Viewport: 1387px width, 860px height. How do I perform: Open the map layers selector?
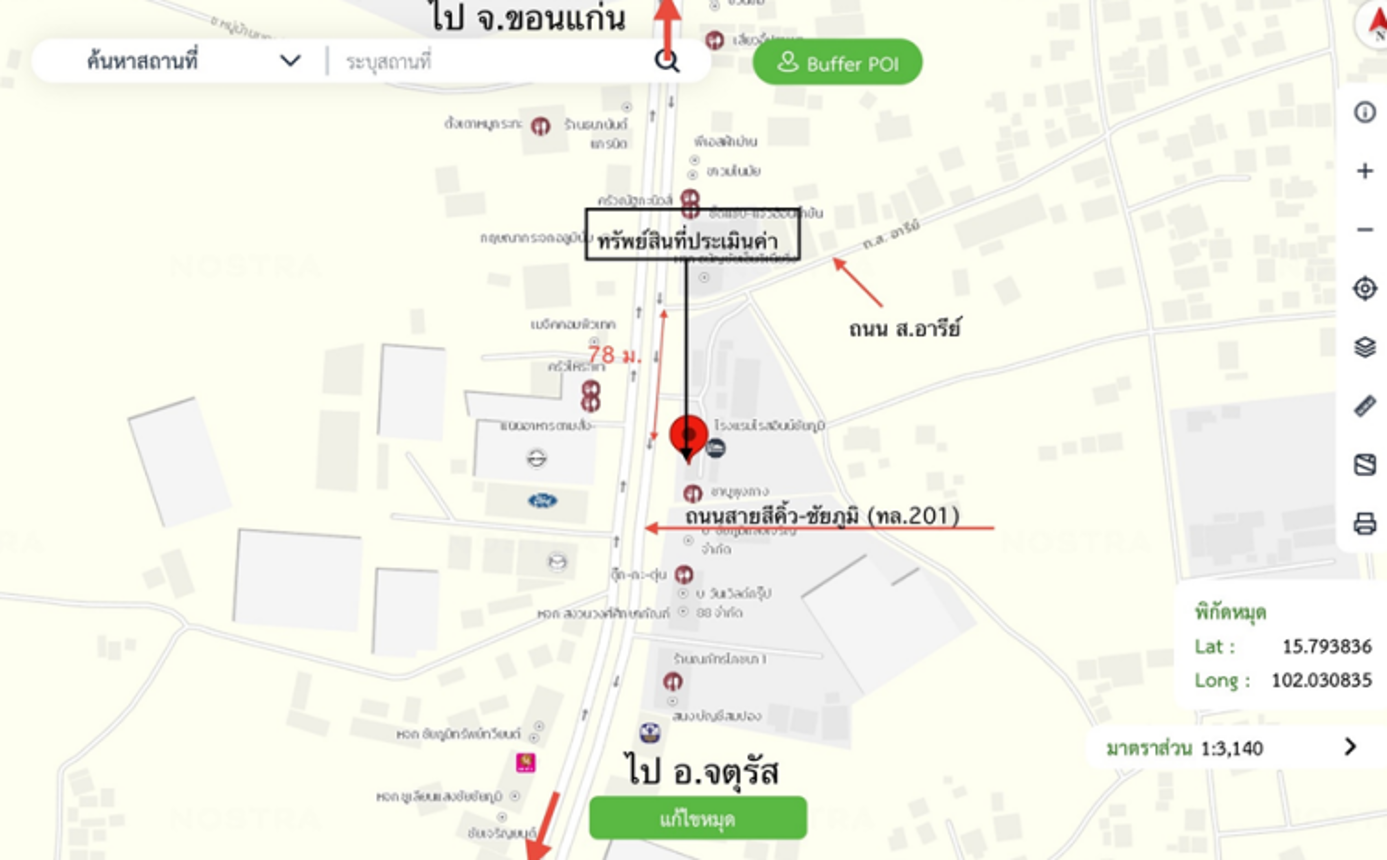(1365, 347)
